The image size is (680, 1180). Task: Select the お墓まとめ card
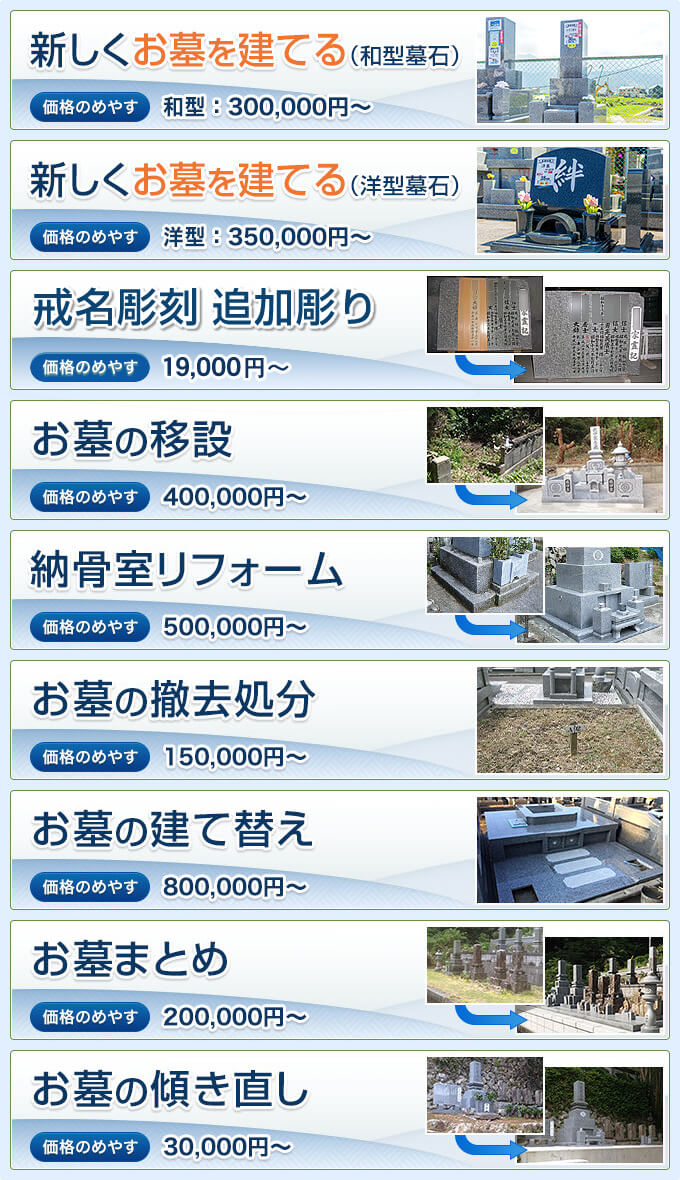pos(340,981)
